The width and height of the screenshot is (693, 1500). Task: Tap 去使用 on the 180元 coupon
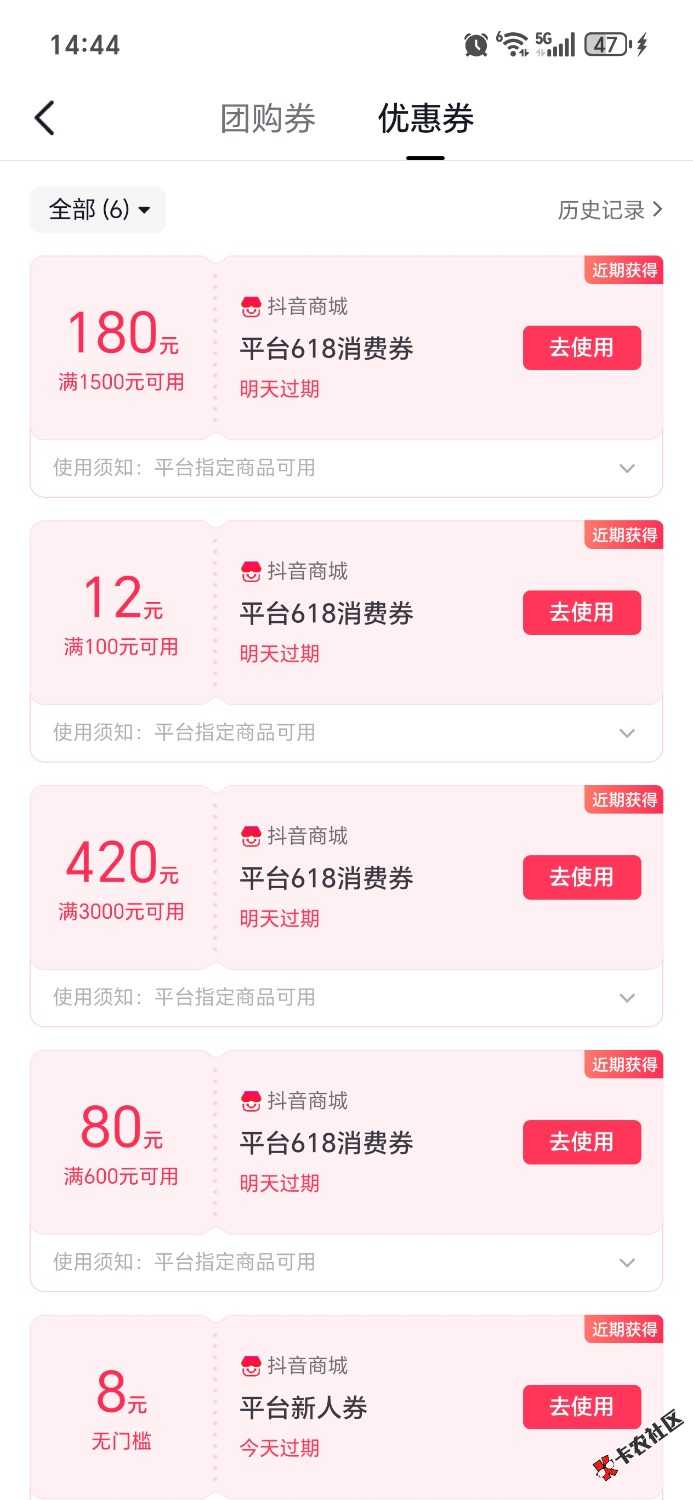pos(582,348)
